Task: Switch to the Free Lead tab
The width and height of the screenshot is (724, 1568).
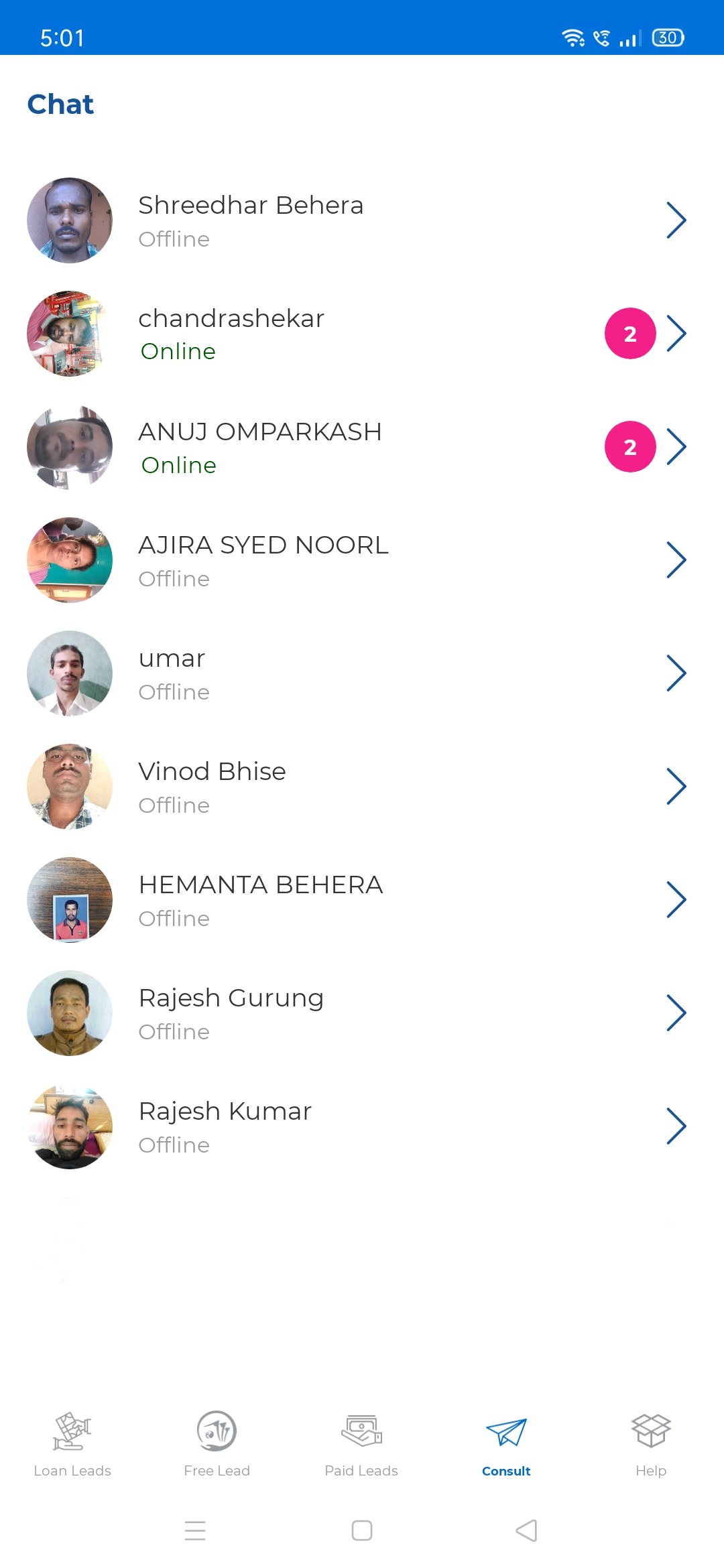Action: click(217, 1444)
